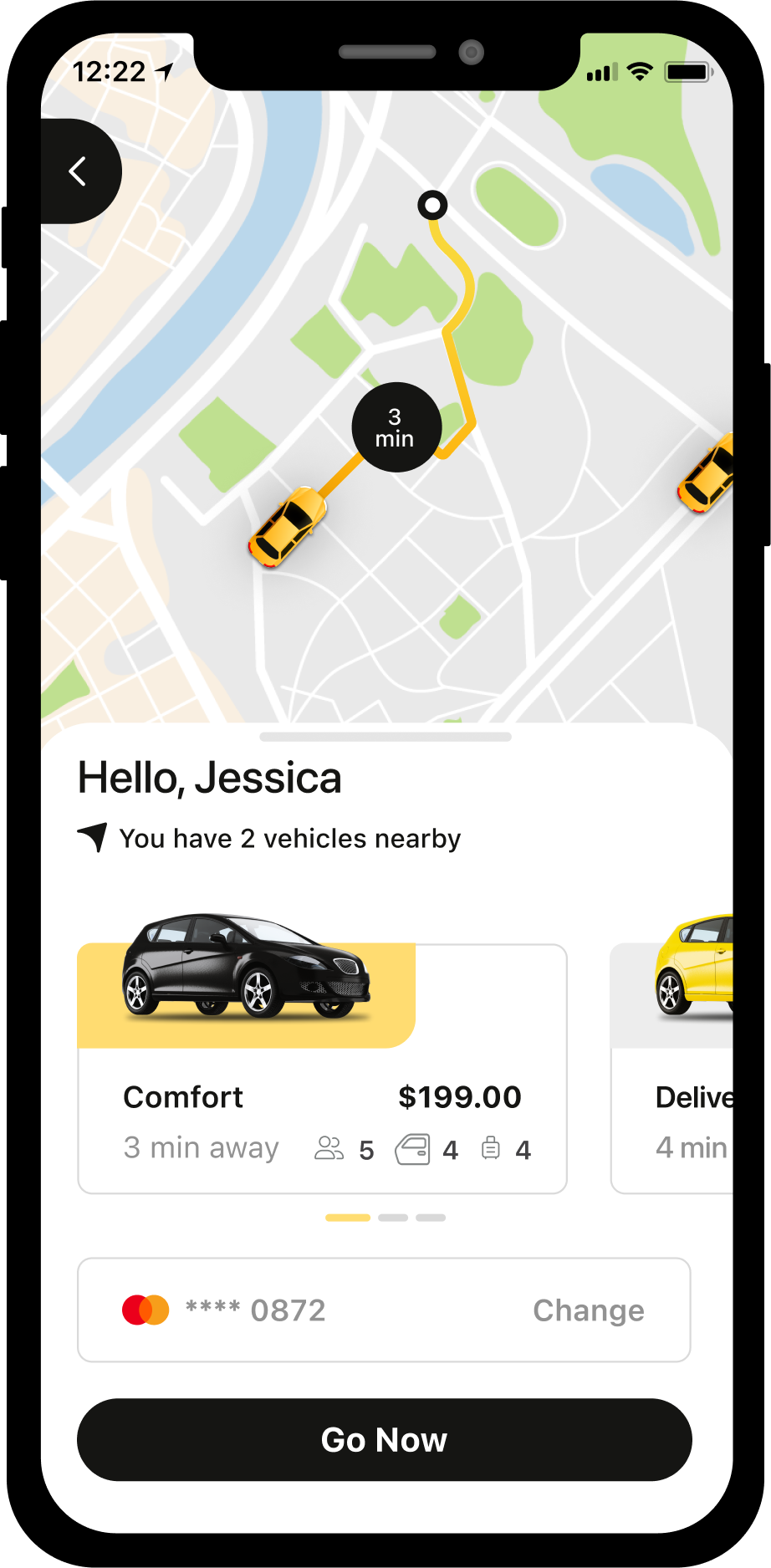Go back using the arrow button

click(x=79, y=171)
